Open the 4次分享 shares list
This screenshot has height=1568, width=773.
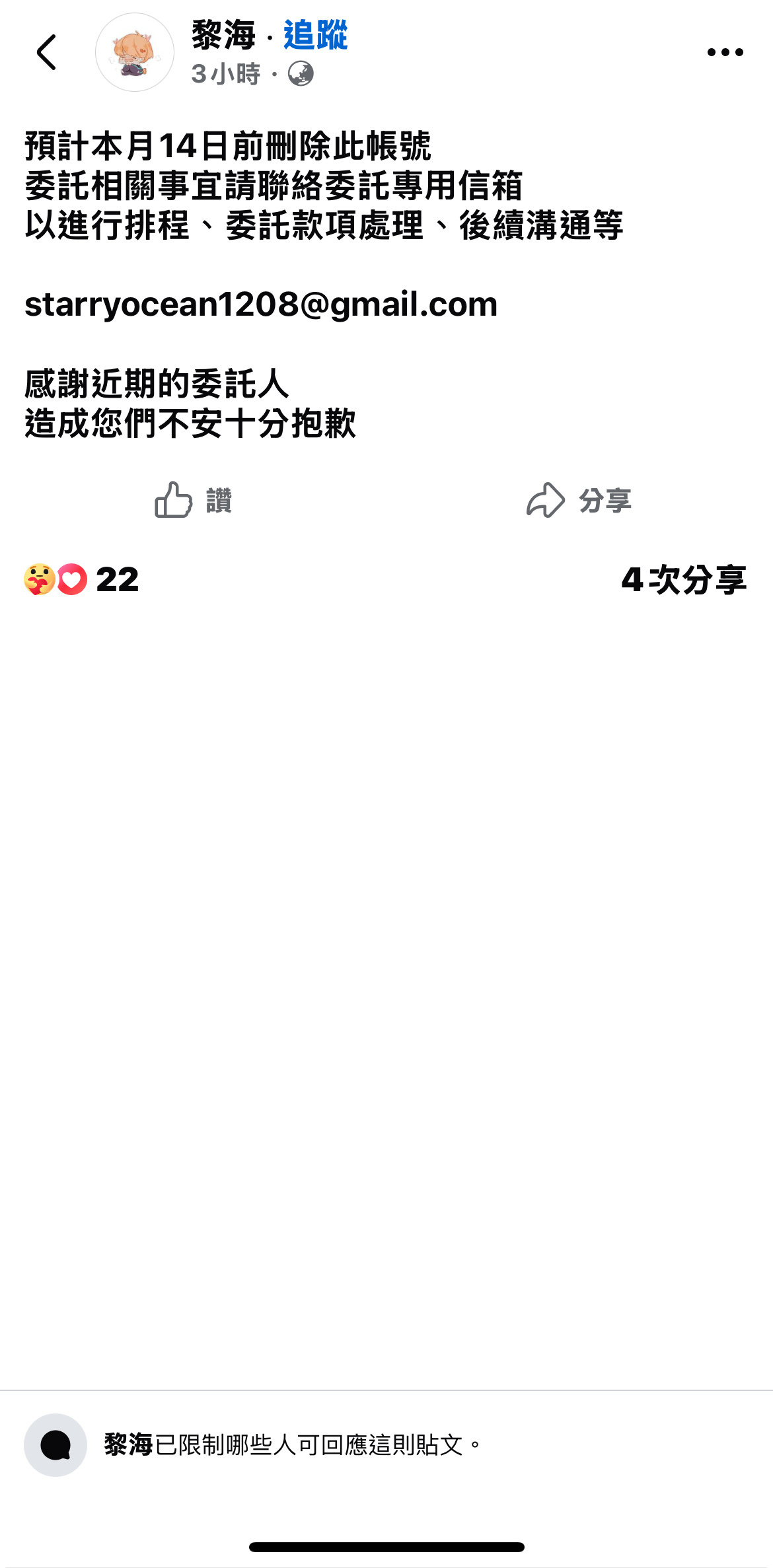(x=683, y=580)
